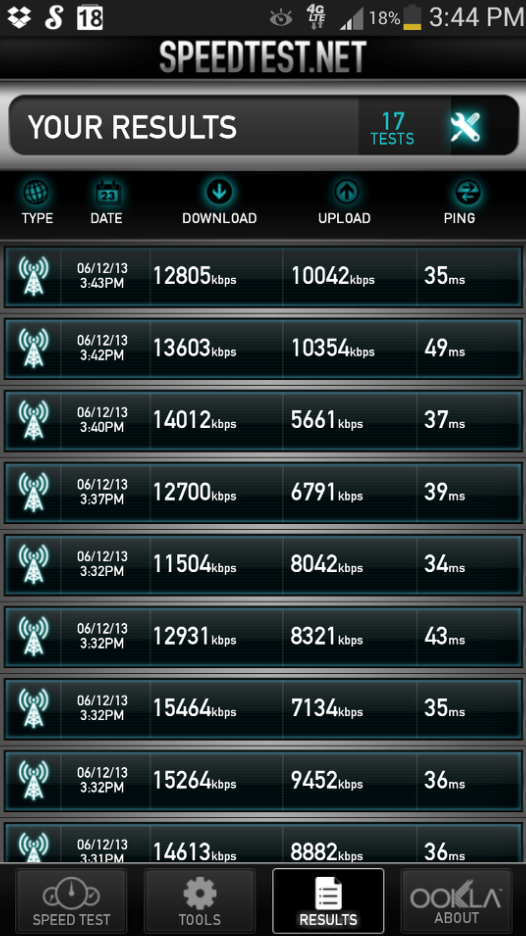Open the Ookla About tab
The image size is (526, 936).
click(x=456, y=901)
